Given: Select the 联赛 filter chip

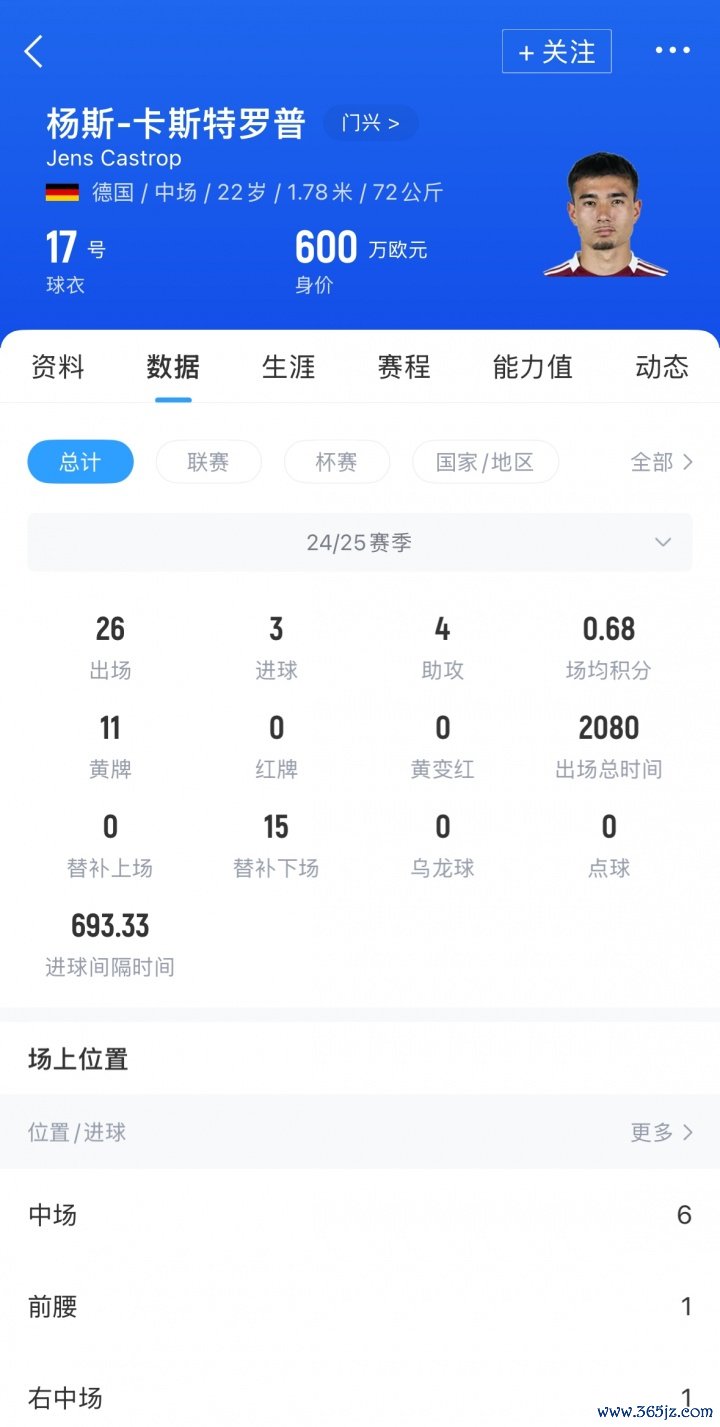Looking at the screenshot, I should click(x=208, y=462).
